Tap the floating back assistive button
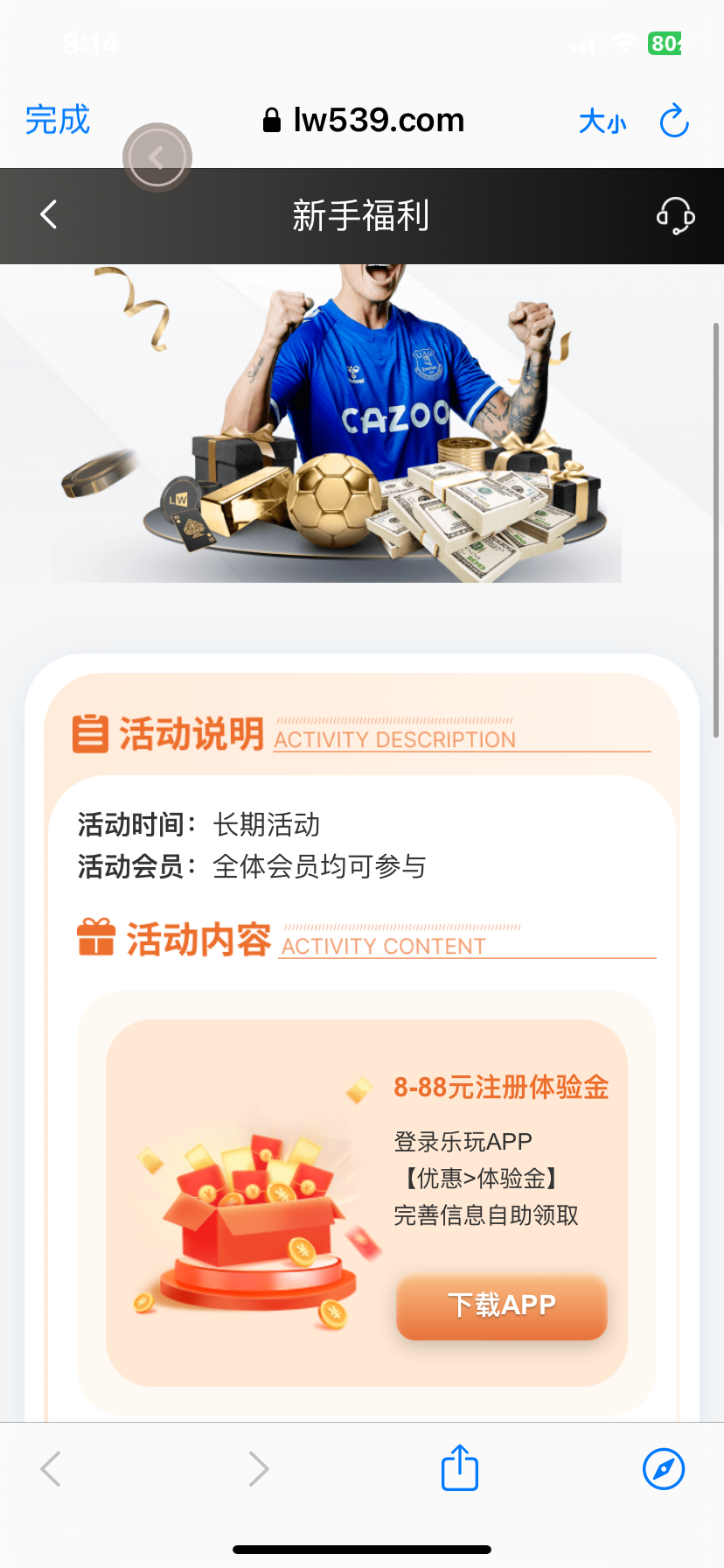 [157, 157]
